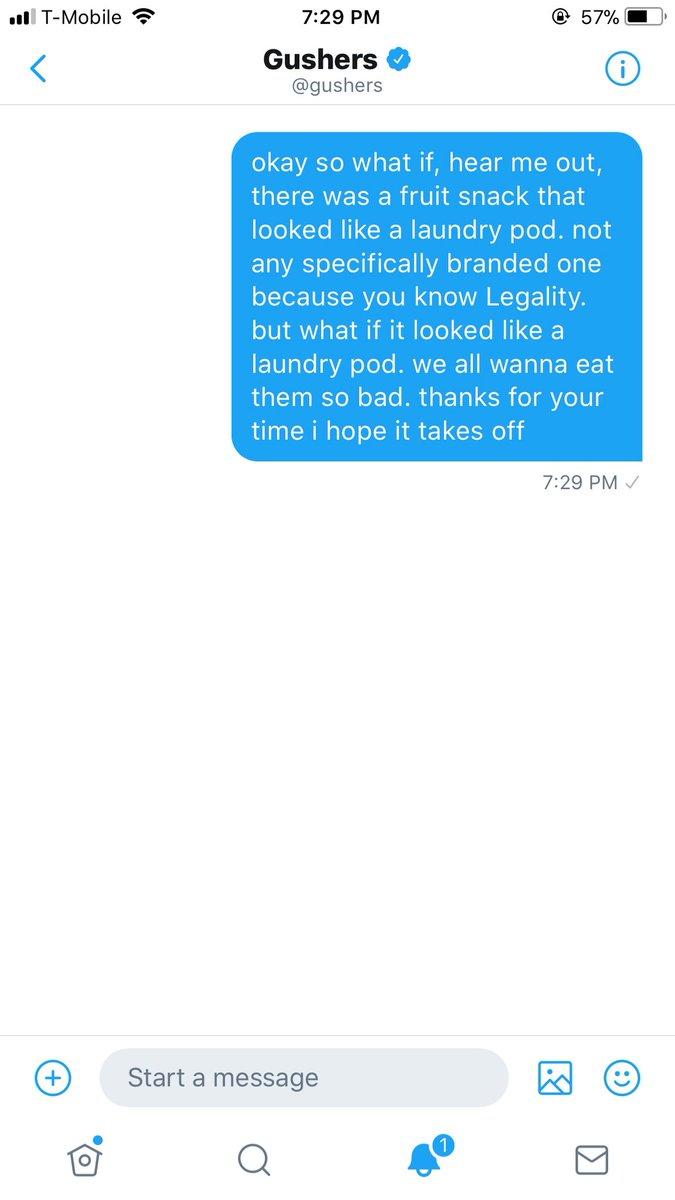Attach a photo with the image icon
This screenshot has width=675, height=1200.
point(555,1077)
